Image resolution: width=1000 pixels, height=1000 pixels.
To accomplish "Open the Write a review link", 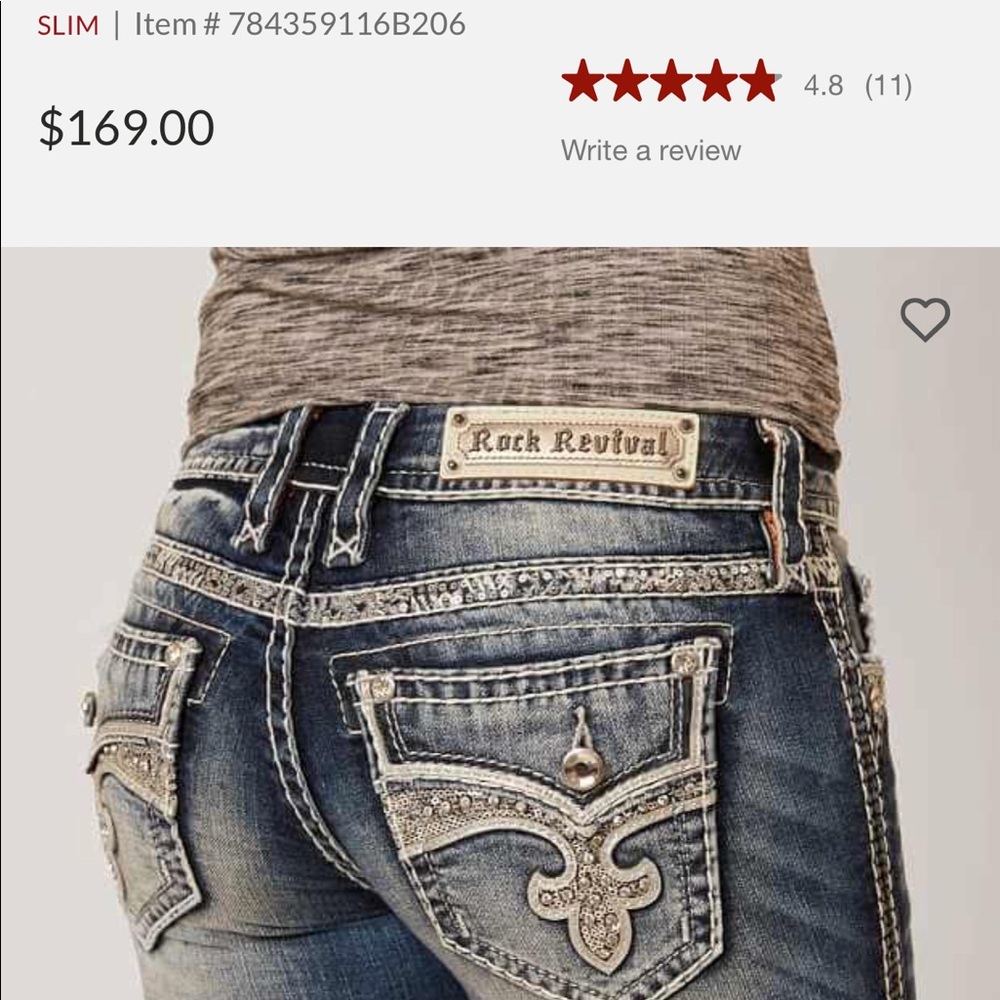I will pos(651,151).
